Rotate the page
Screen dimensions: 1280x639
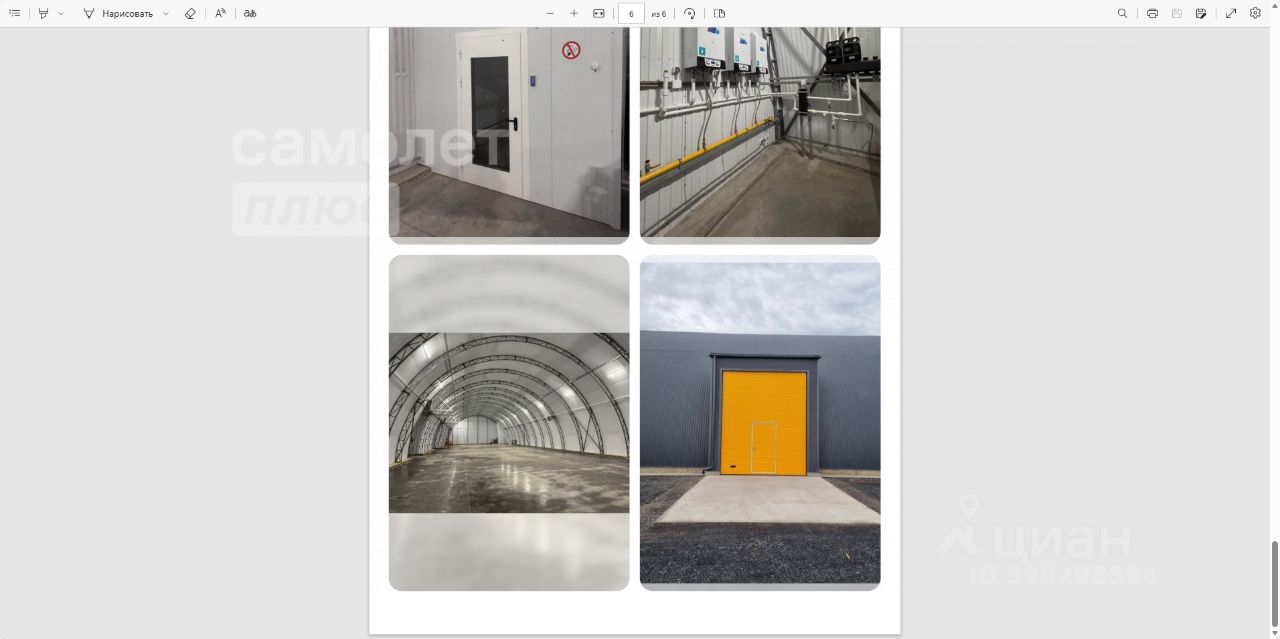click(690, 13)
